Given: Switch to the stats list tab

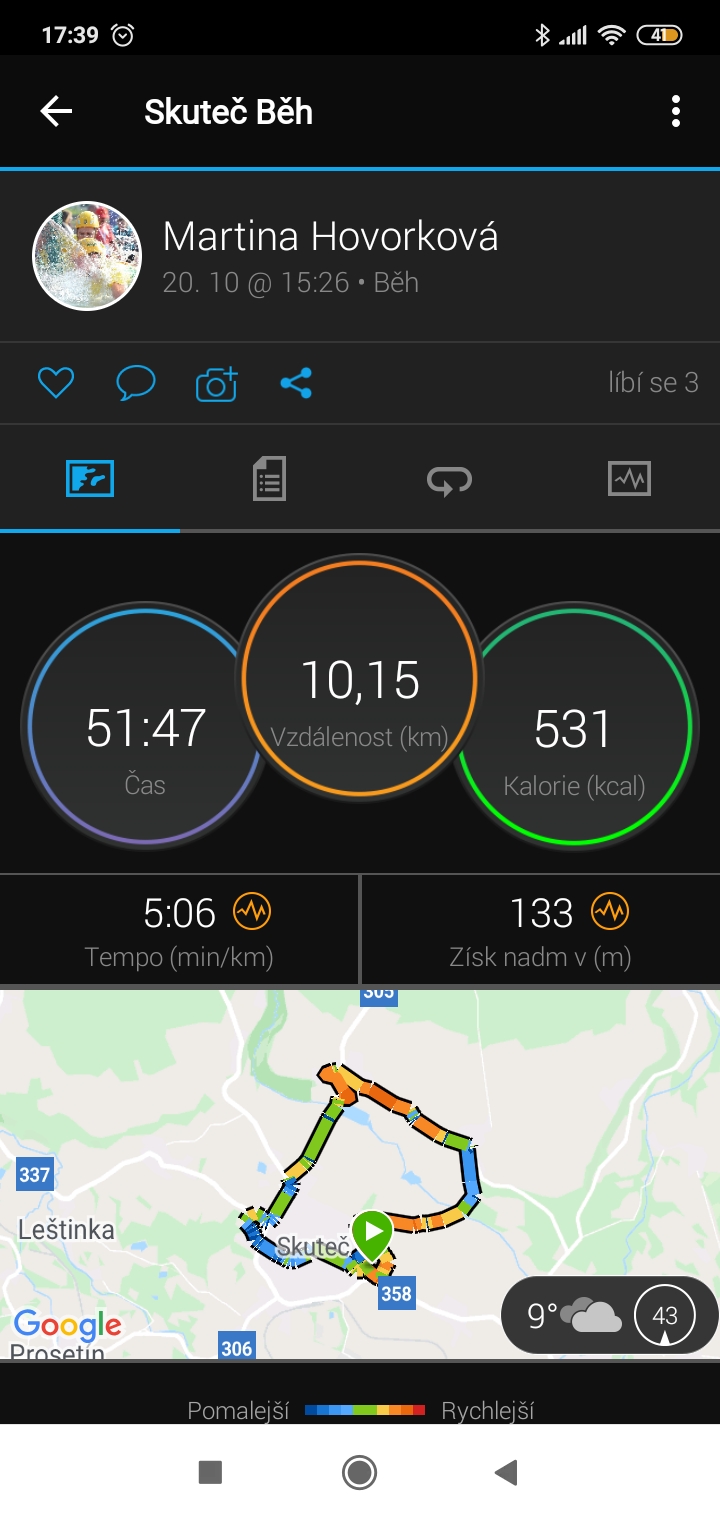Looking at the screenshot, I should [269, 479].
